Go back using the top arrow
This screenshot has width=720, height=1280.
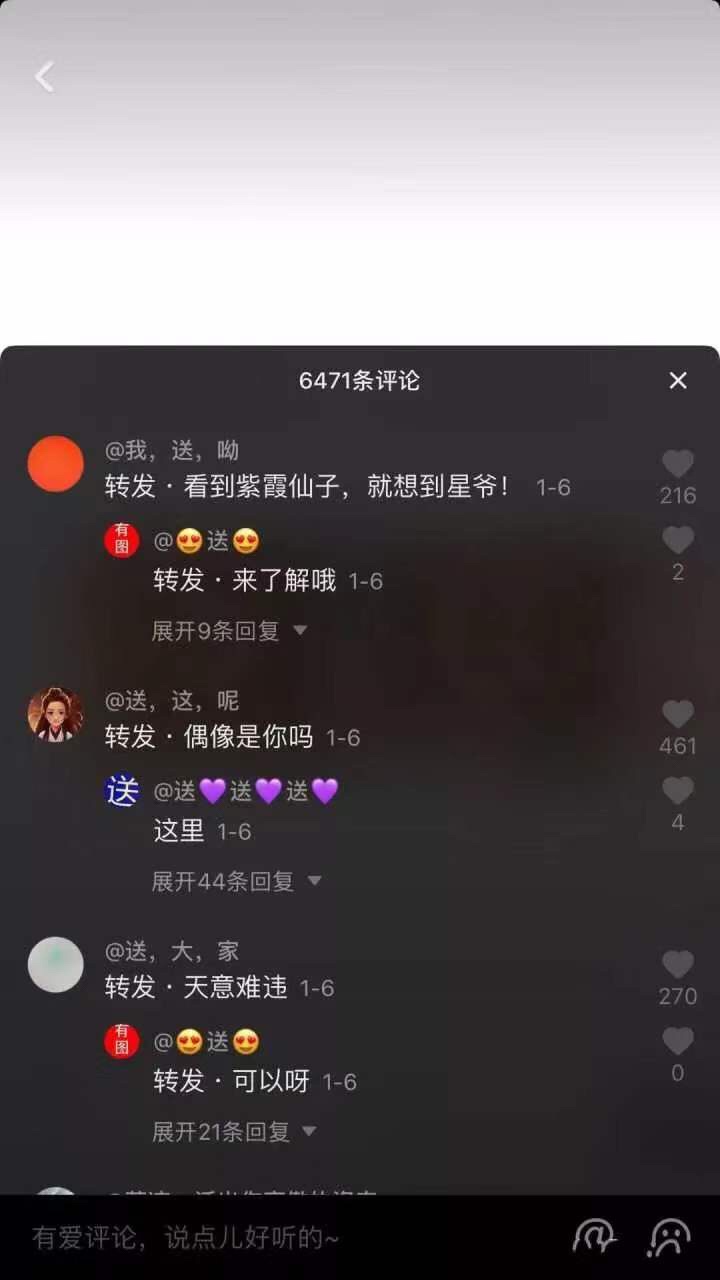(x=45, y=77)
